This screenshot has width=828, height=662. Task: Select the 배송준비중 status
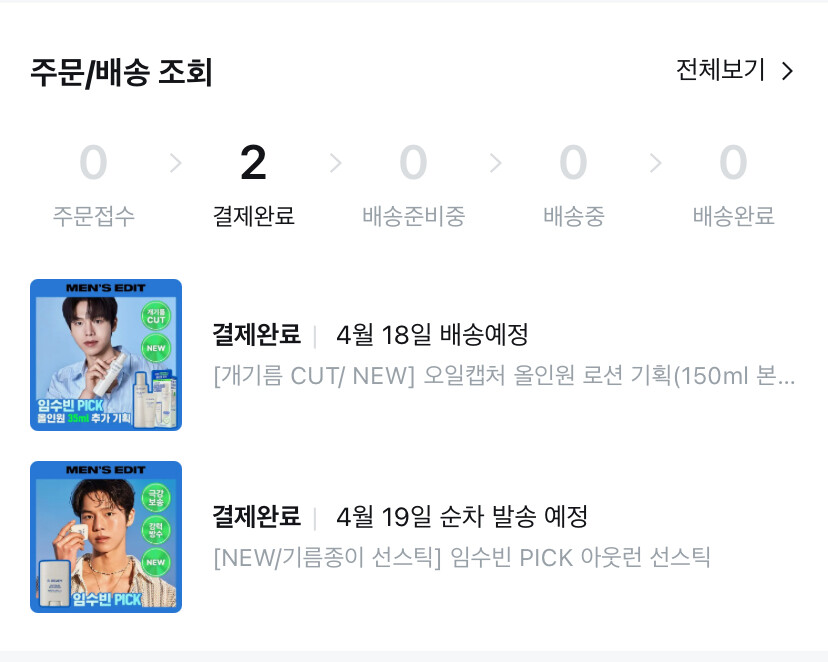coord(413,186)
